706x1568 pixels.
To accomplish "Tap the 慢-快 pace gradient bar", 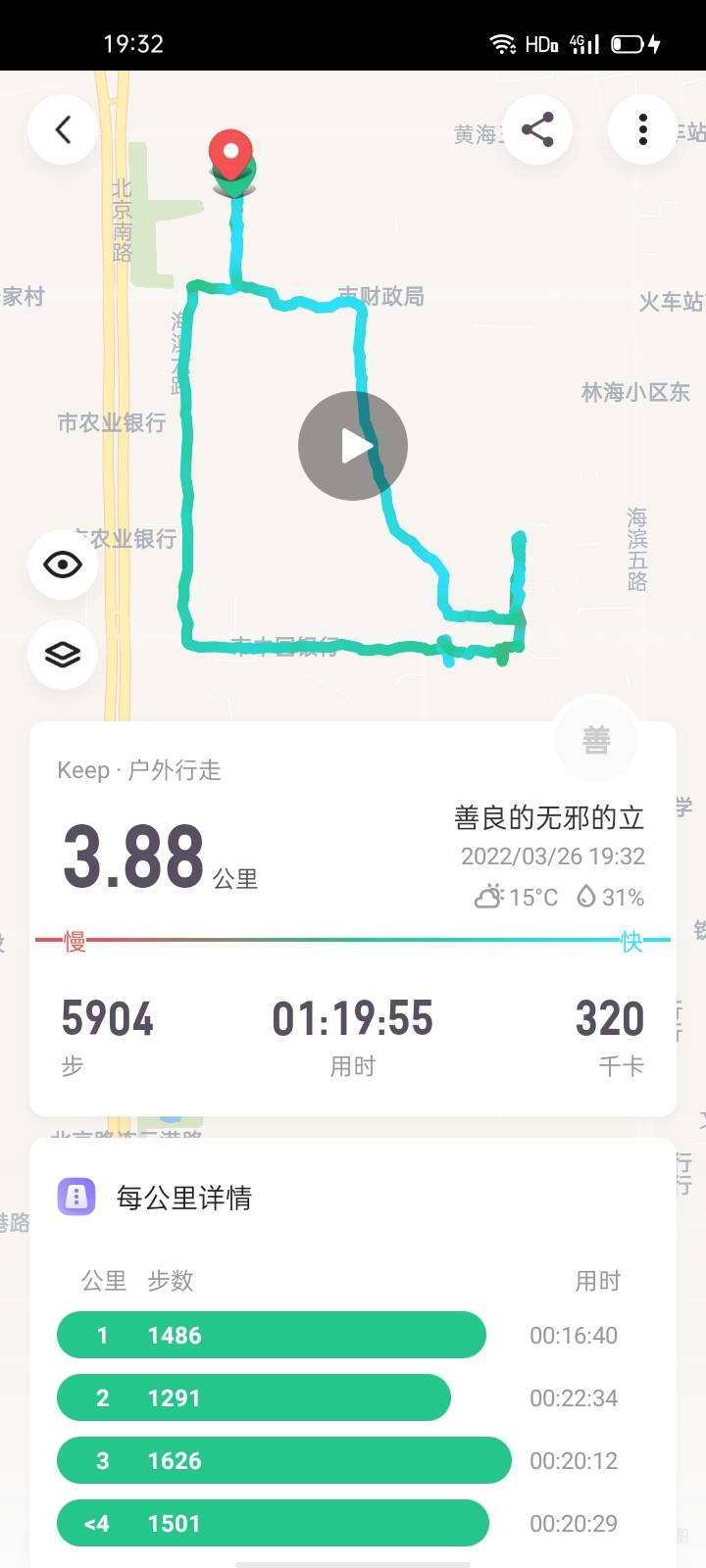I will [x=353, y=939].
